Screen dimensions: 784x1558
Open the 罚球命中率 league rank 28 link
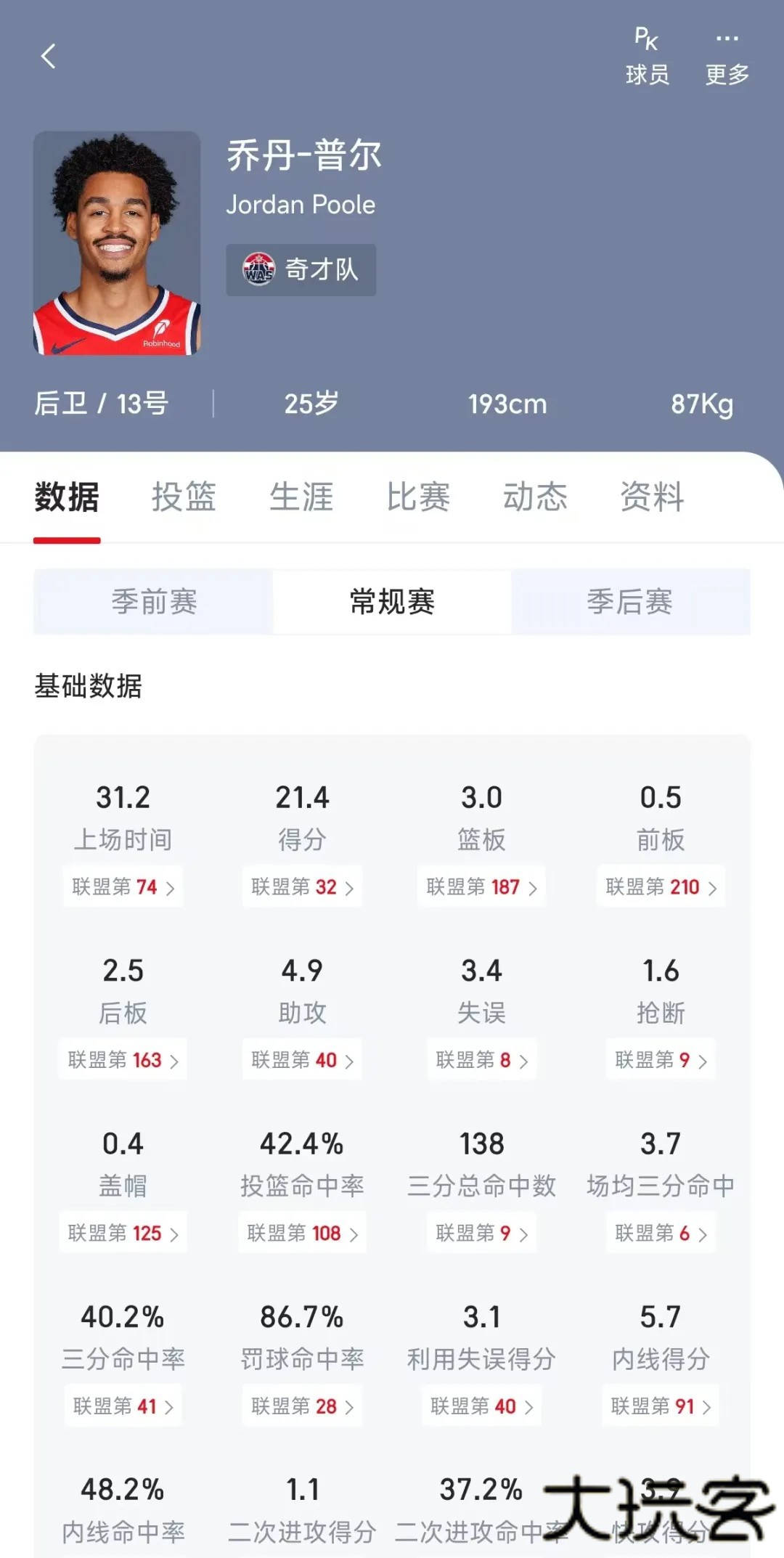tap(302, 1407)
